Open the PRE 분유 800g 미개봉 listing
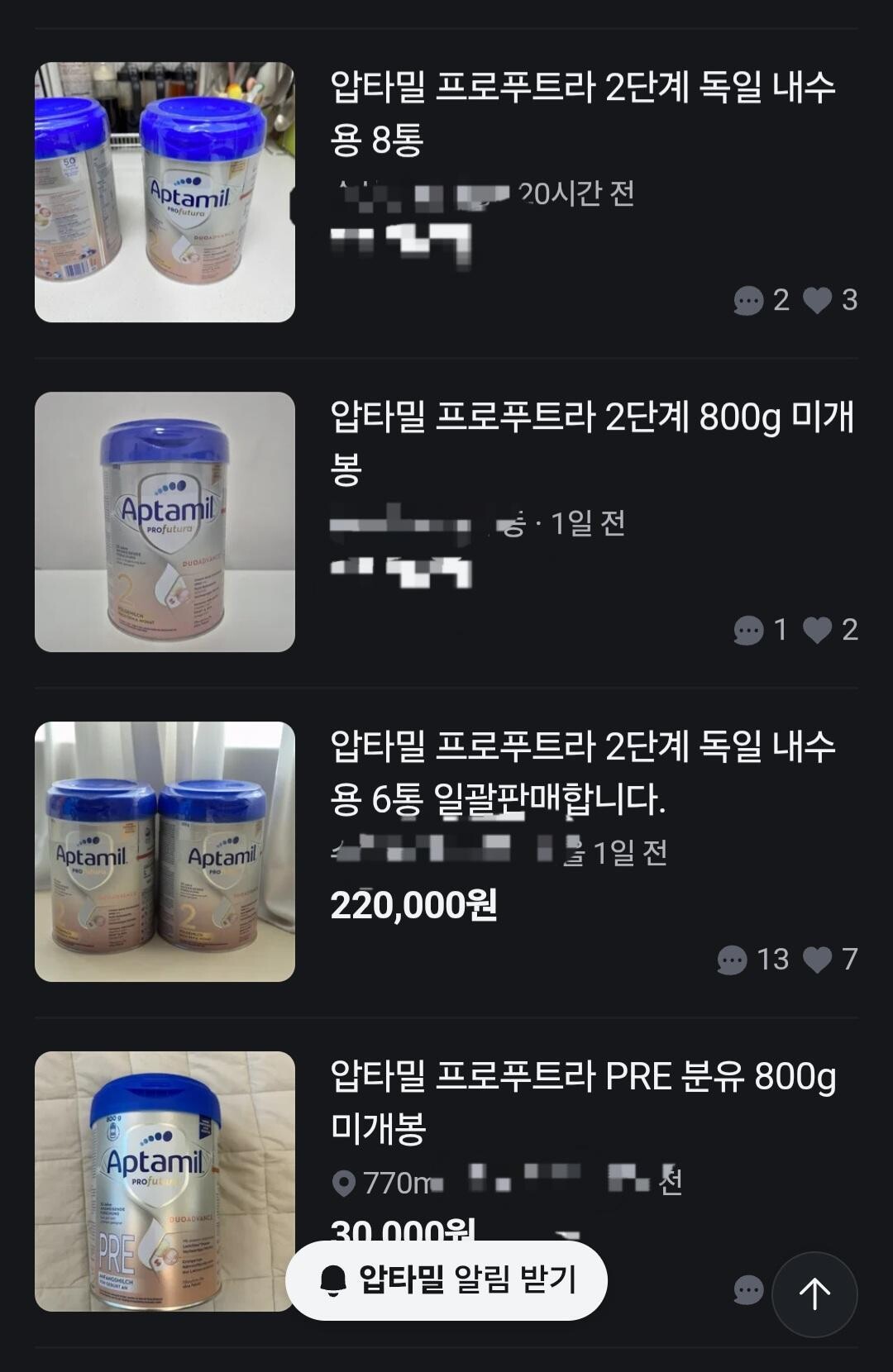893x1372 pixels. 582,1102
